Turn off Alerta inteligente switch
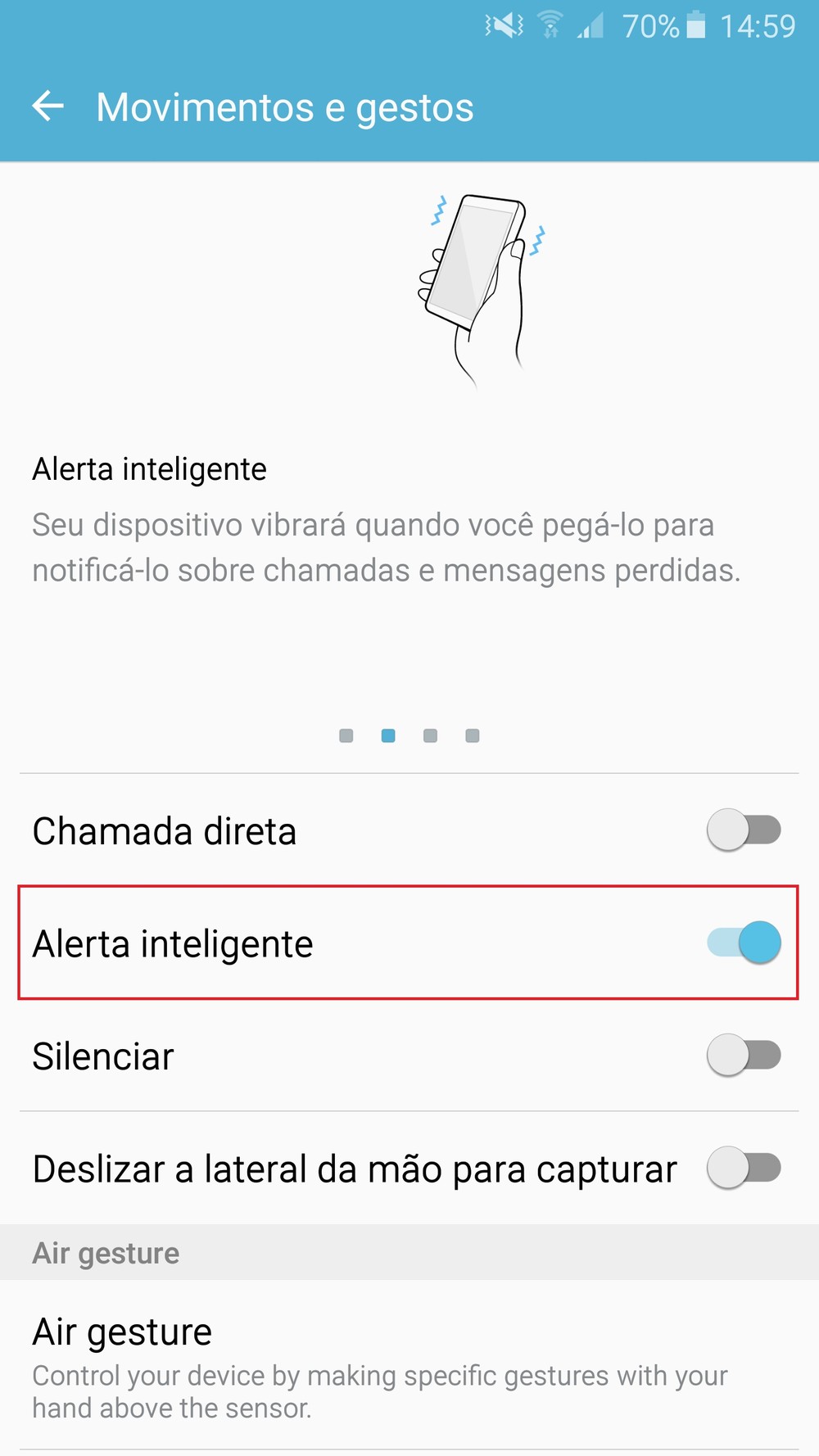 click(x=744, y=943)
